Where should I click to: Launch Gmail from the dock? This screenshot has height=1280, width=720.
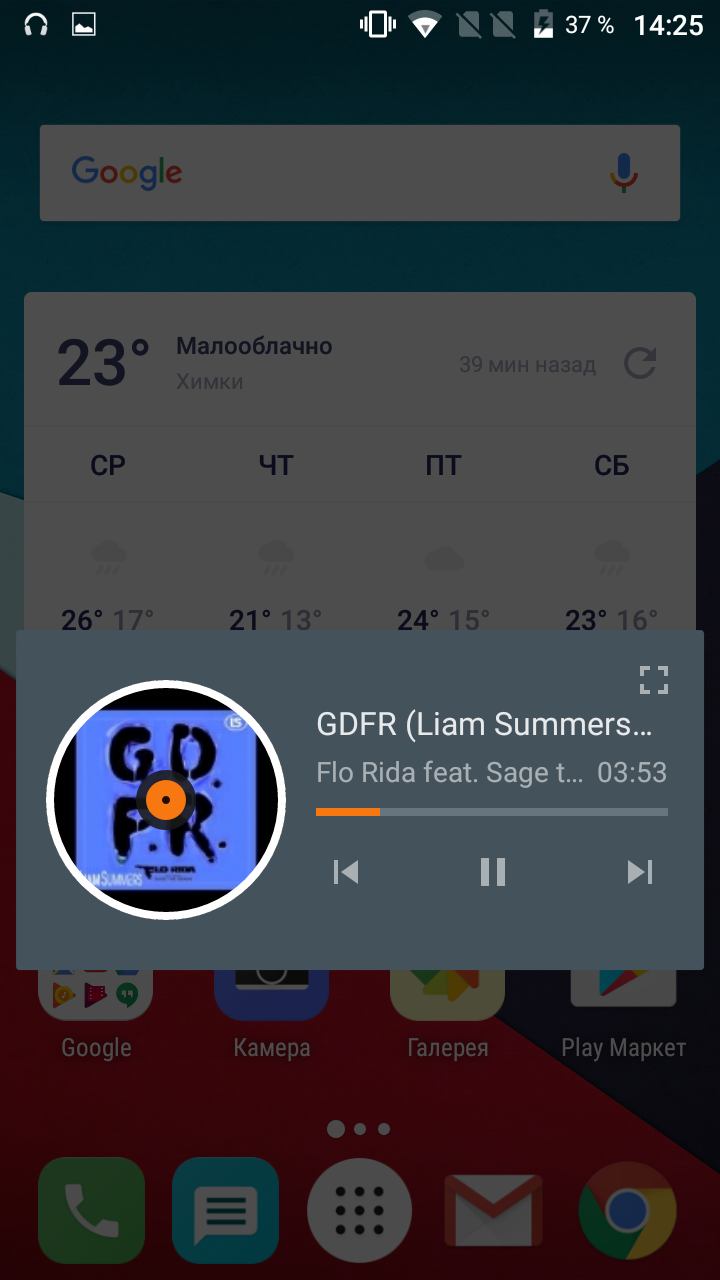(494, 1210)
